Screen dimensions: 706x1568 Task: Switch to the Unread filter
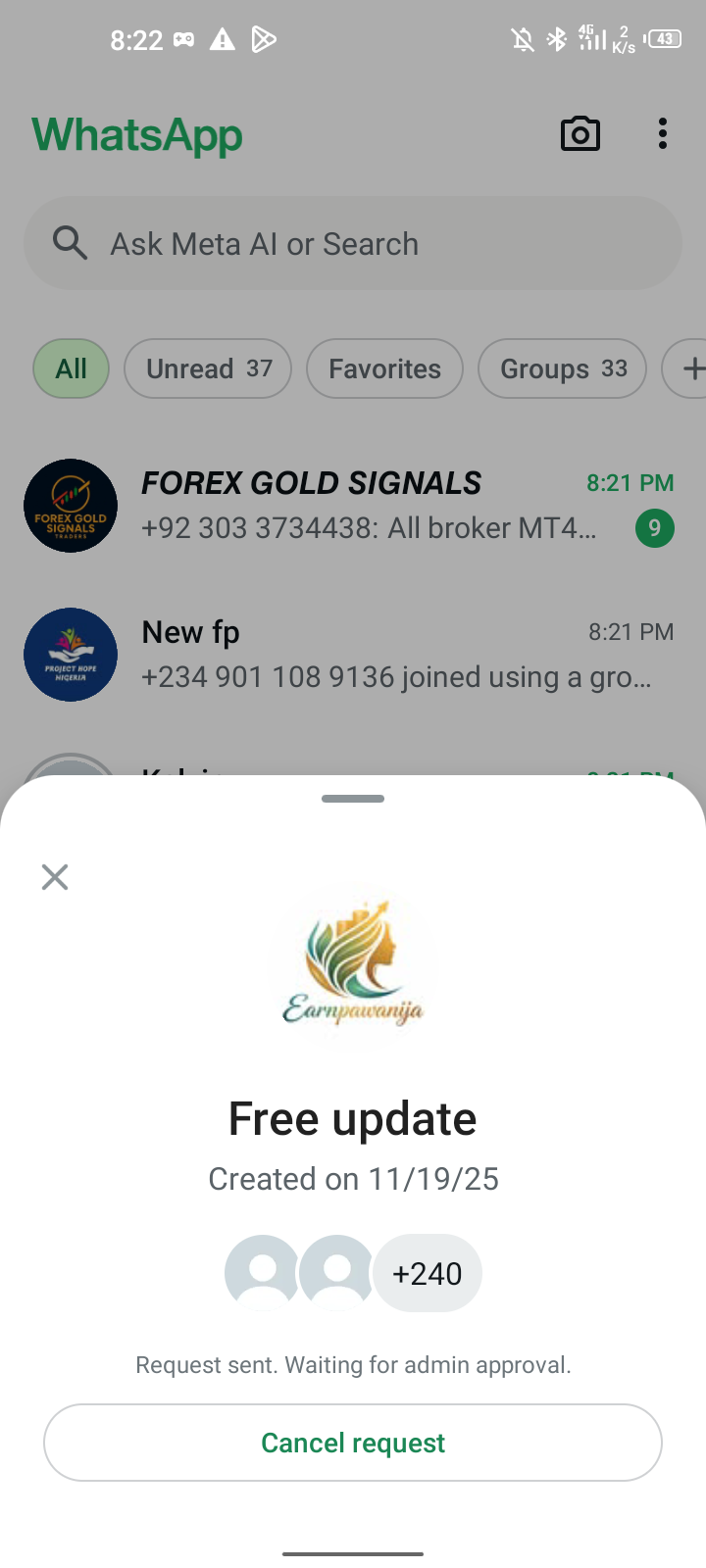click(x=208, y=368)
